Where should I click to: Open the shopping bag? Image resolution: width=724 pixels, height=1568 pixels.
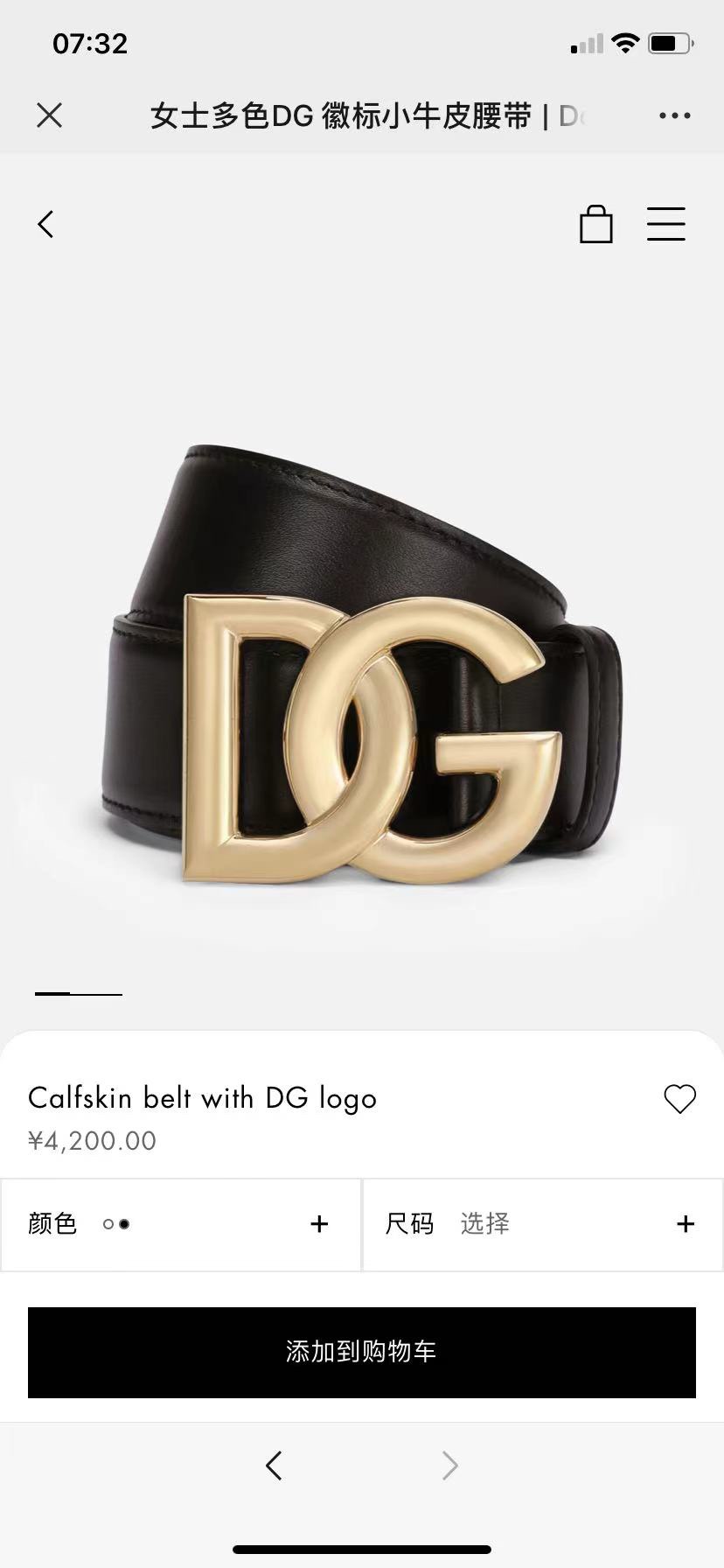coord(597,224)
